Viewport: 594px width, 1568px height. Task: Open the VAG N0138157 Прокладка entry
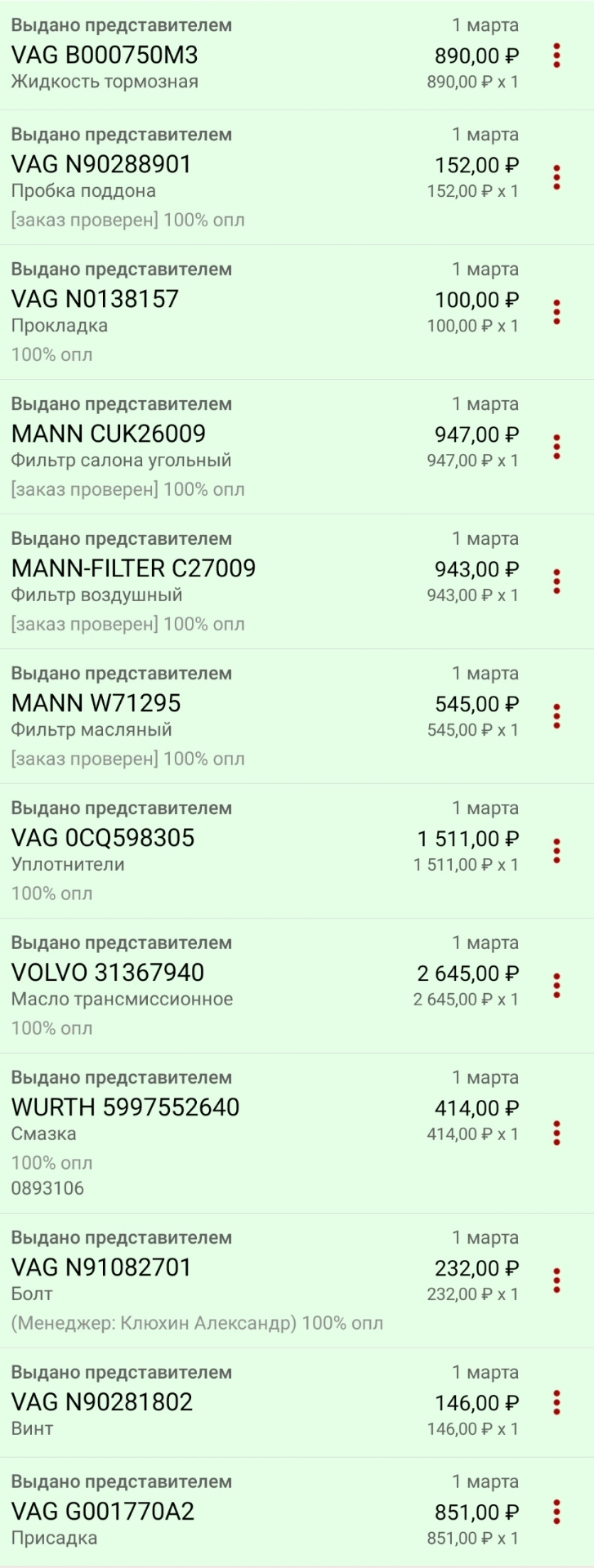[x=245, y=310]
